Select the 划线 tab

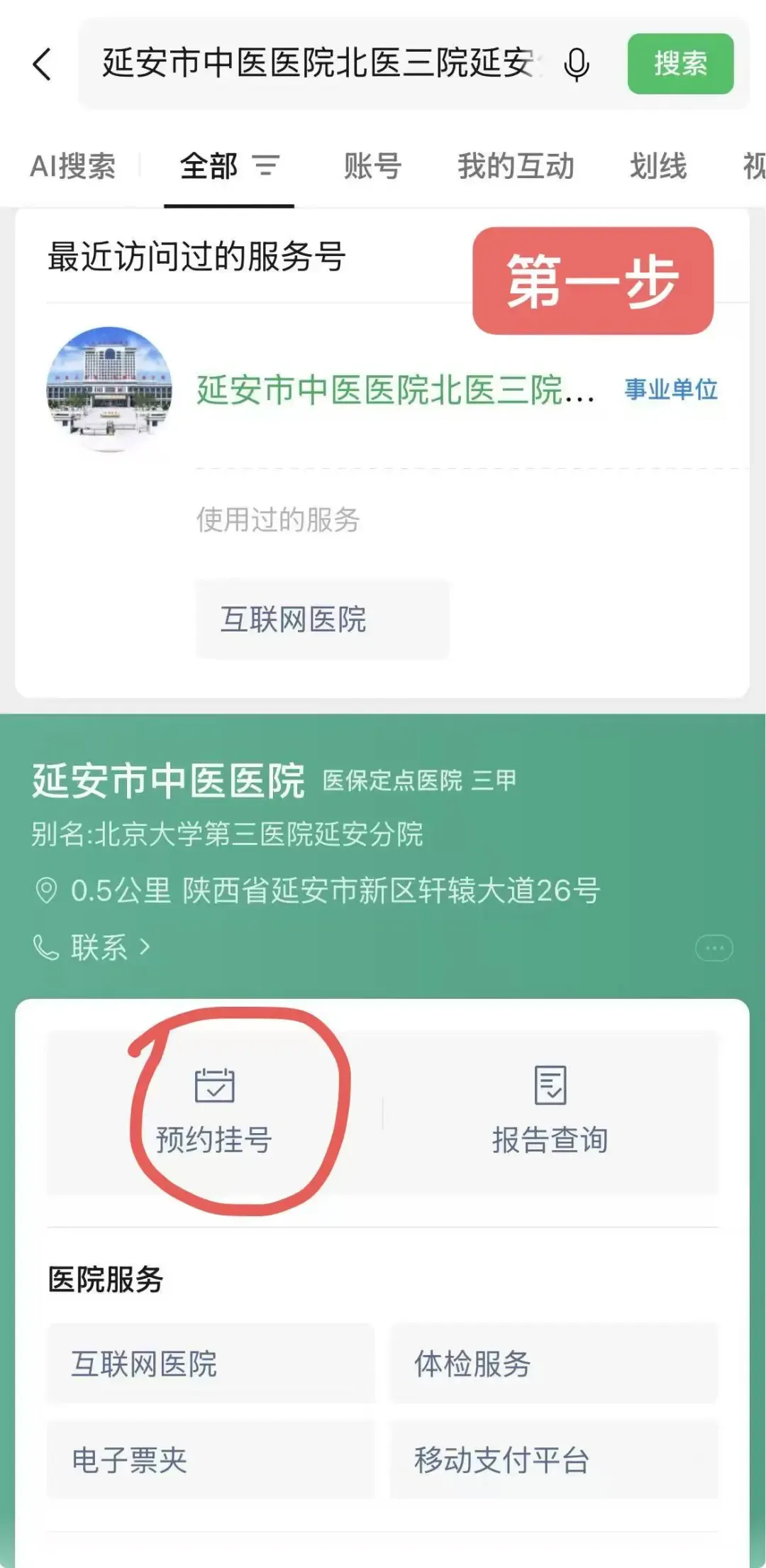[658, 167]
